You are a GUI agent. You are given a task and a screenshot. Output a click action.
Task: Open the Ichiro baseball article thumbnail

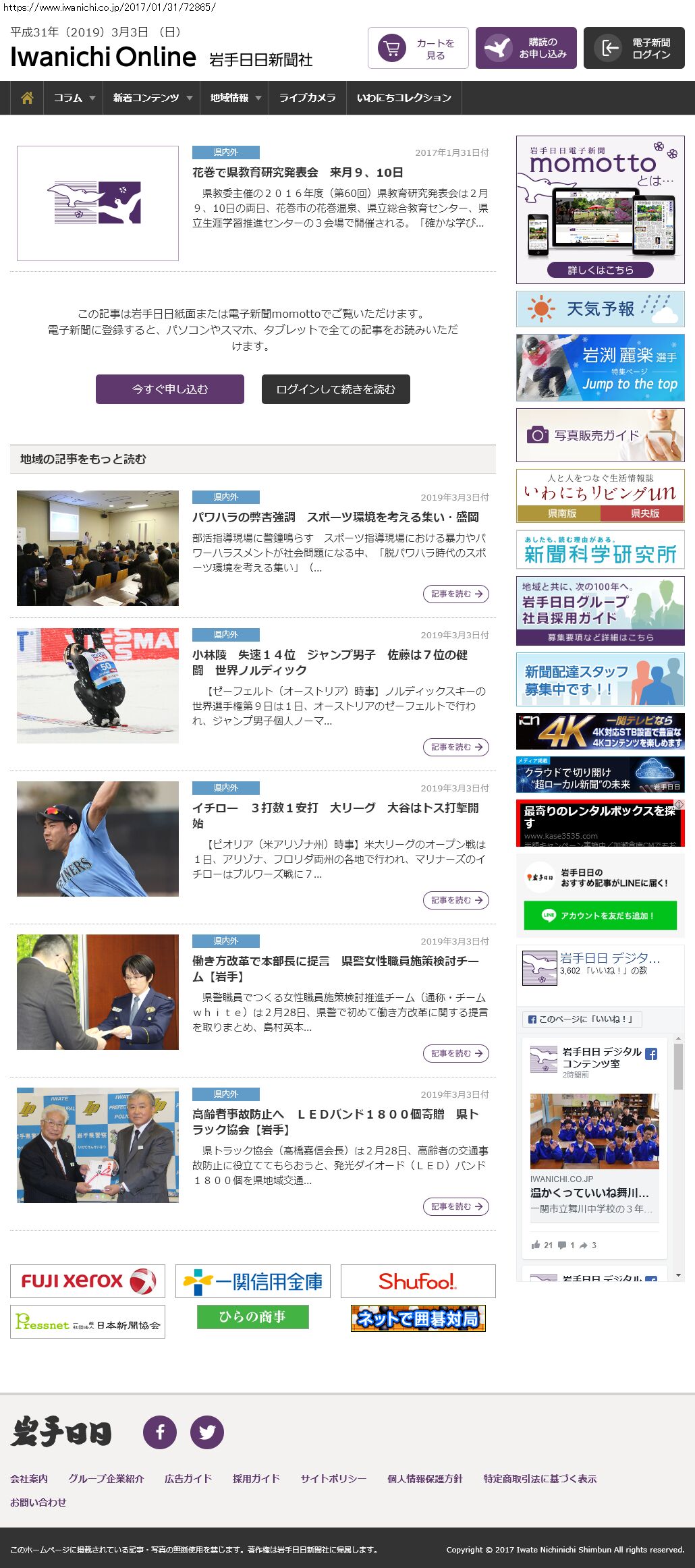coord(98,839)
